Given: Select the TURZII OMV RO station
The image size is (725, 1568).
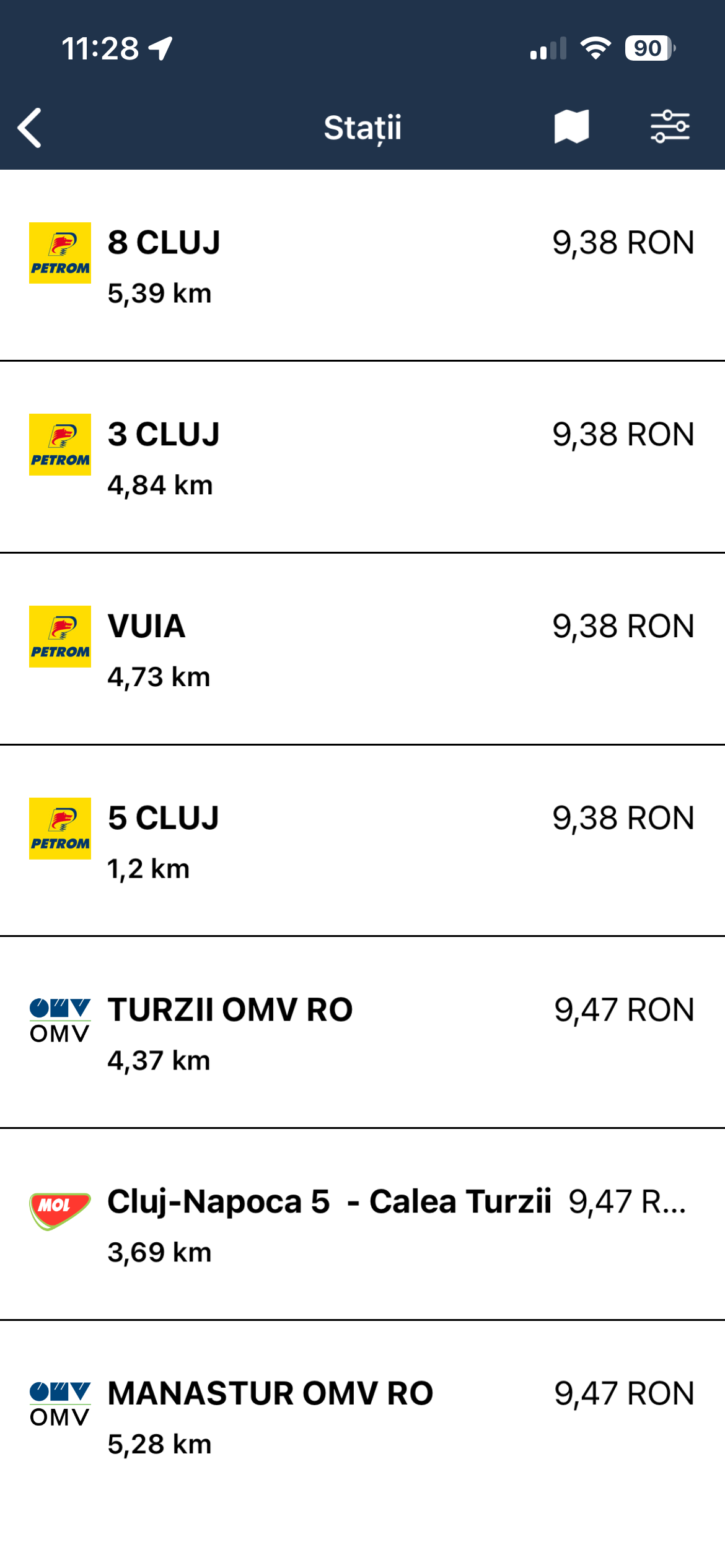Looking at the screenshot, I should 362,1033.
